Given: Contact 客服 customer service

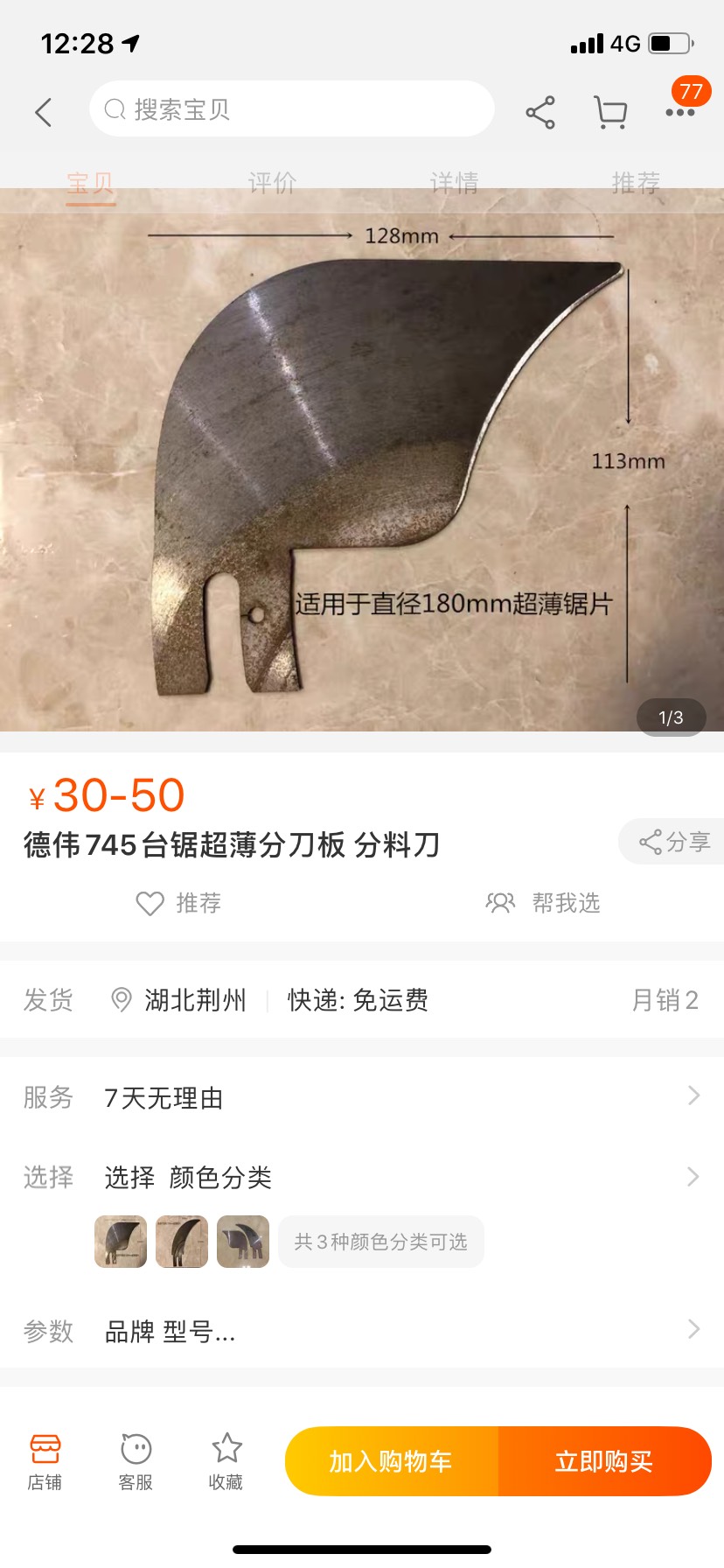Looking at the screenshot, I should click(x=136, y=1460).
